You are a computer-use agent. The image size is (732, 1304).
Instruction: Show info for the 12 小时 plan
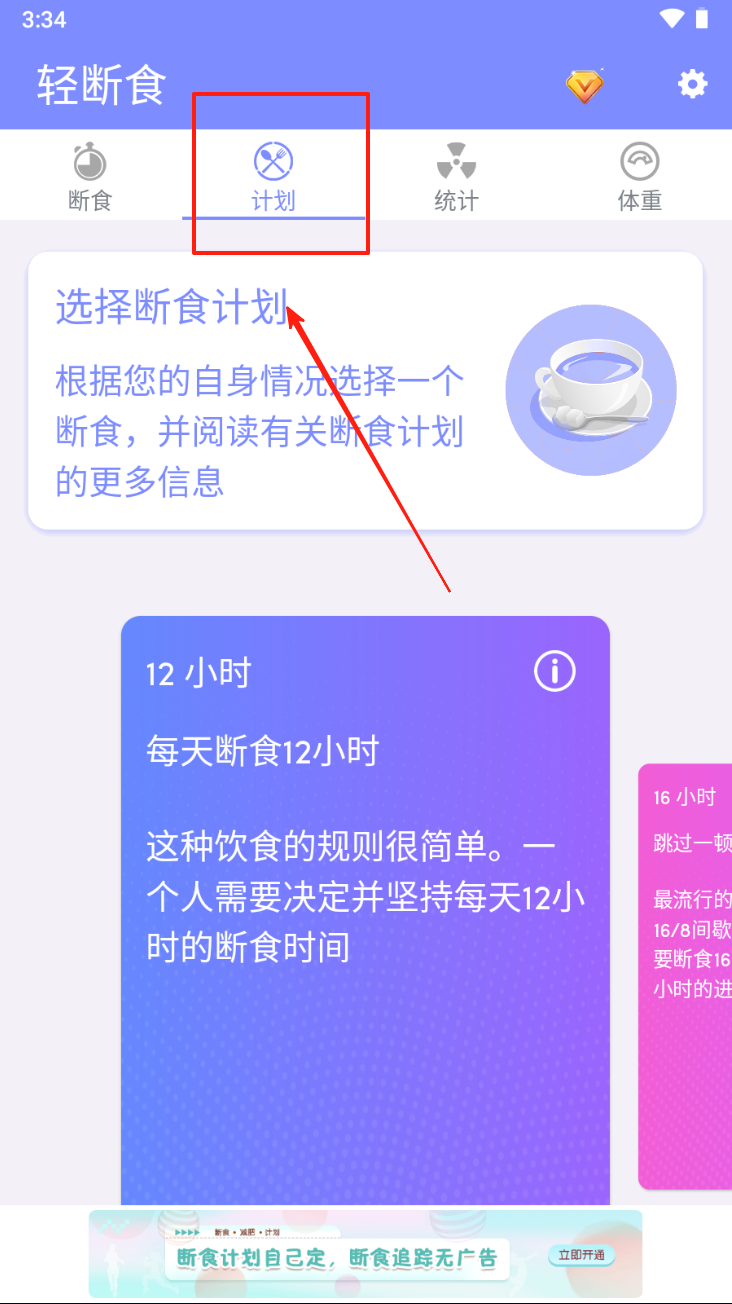pyautogui.click(x=554, y=671)
